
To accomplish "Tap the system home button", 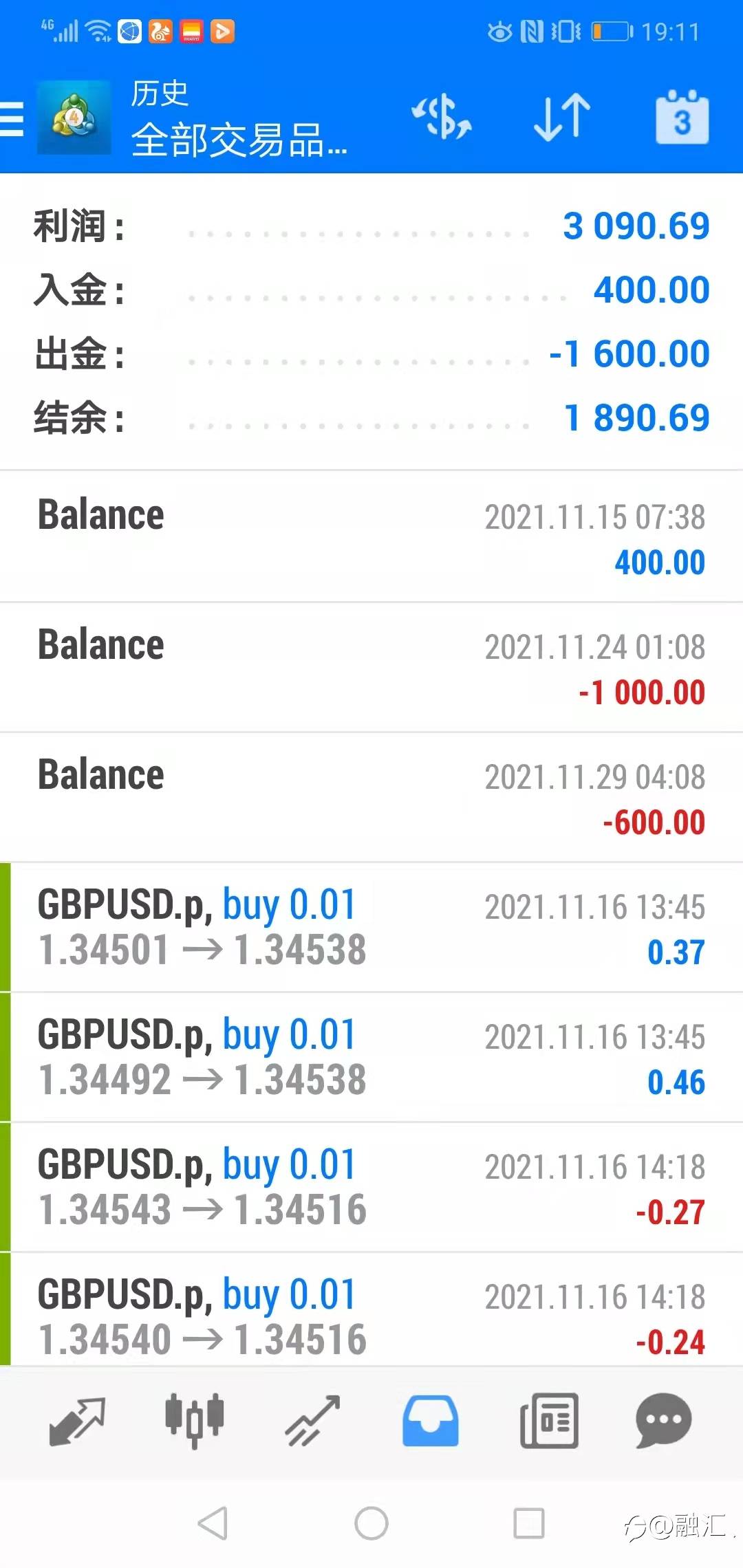I will click(371, 1523).
